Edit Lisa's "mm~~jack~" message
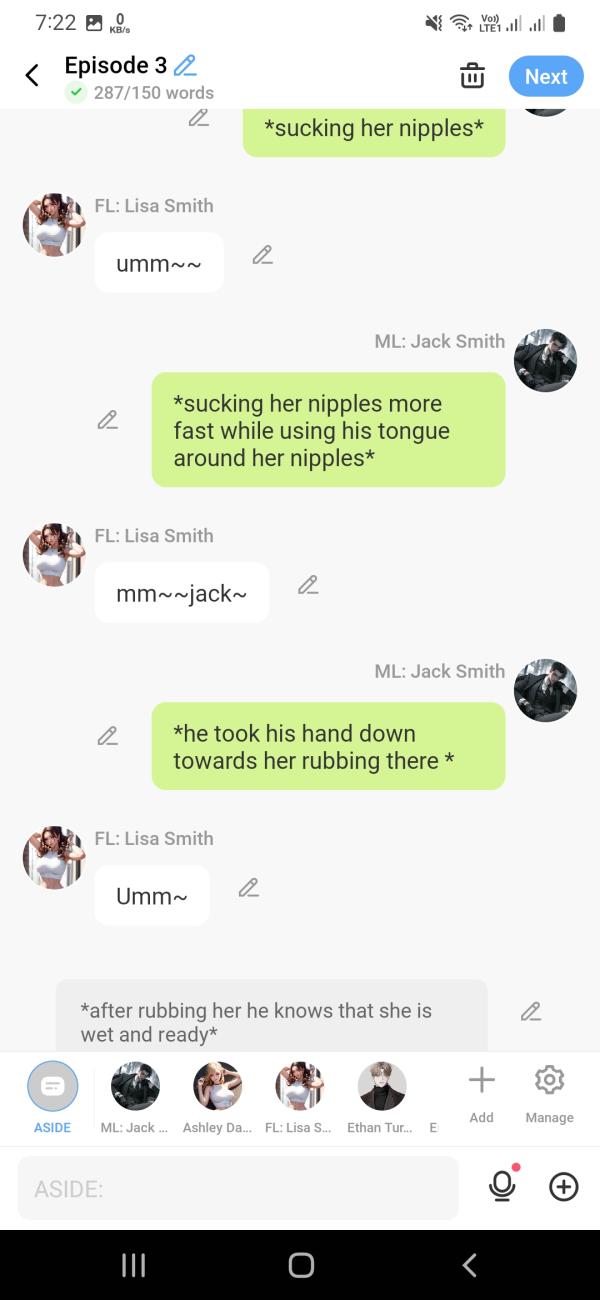600x1300 pixels. 308,585
